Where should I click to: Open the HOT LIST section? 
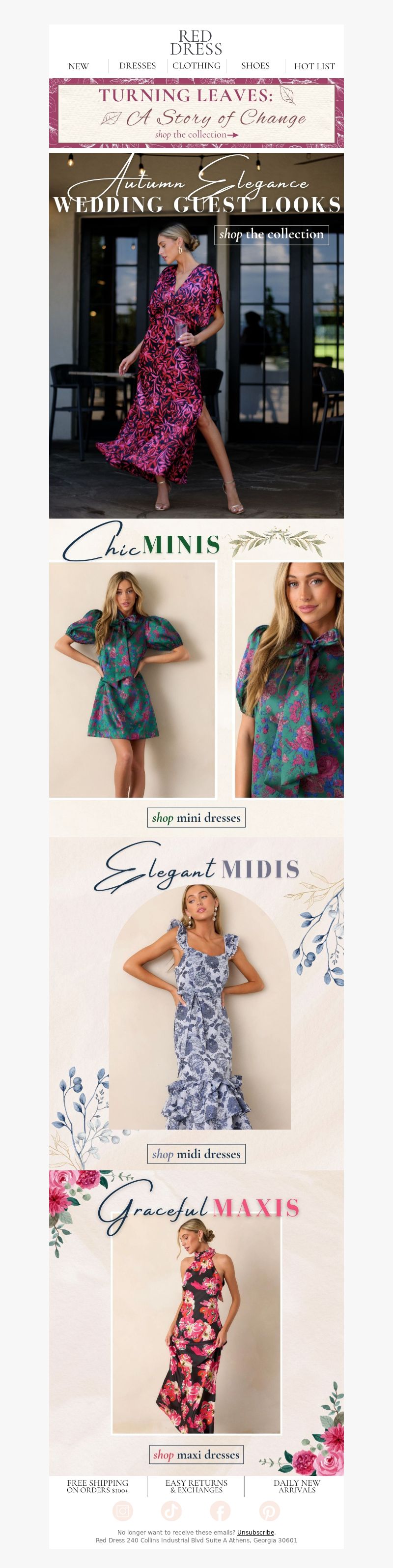pyautogui.click(x=314, y=66)
